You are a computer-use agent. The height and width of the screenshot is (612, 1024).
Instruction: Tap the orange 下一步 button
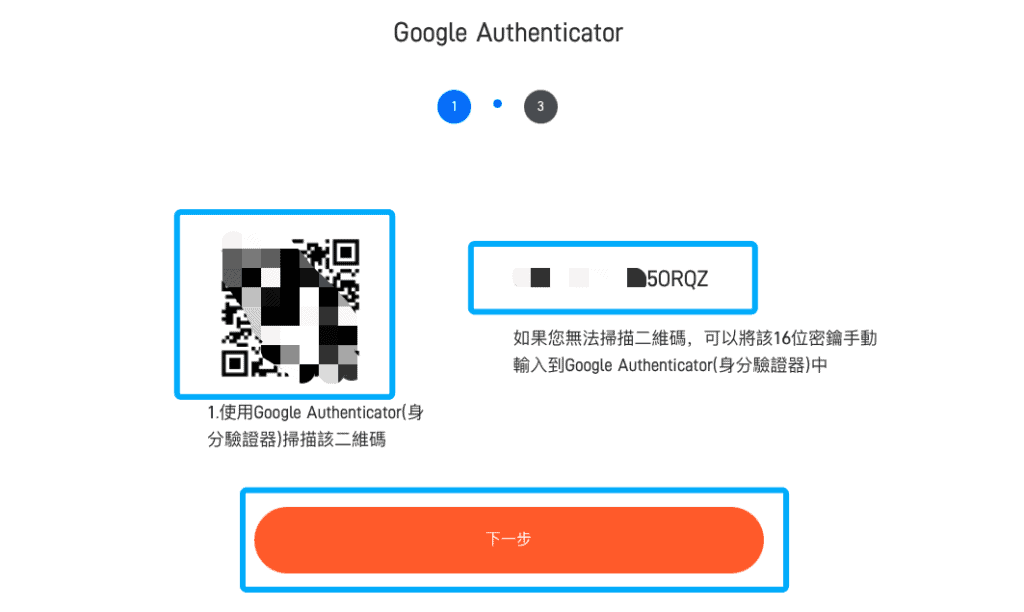pos(509,540)
